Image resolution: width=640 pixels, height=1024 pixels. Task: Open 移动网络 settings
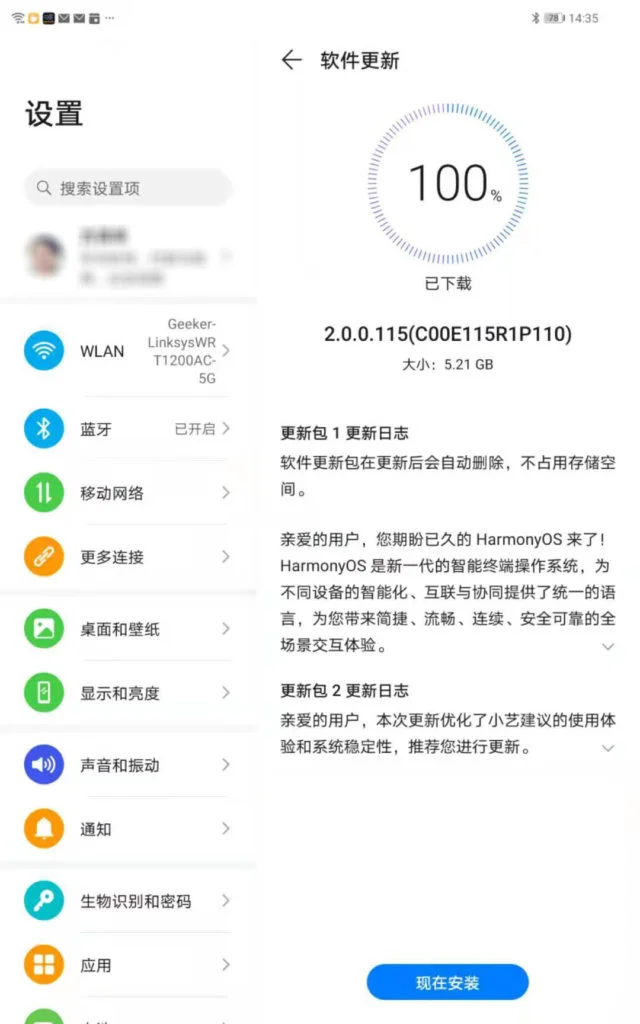click(128, 493)
